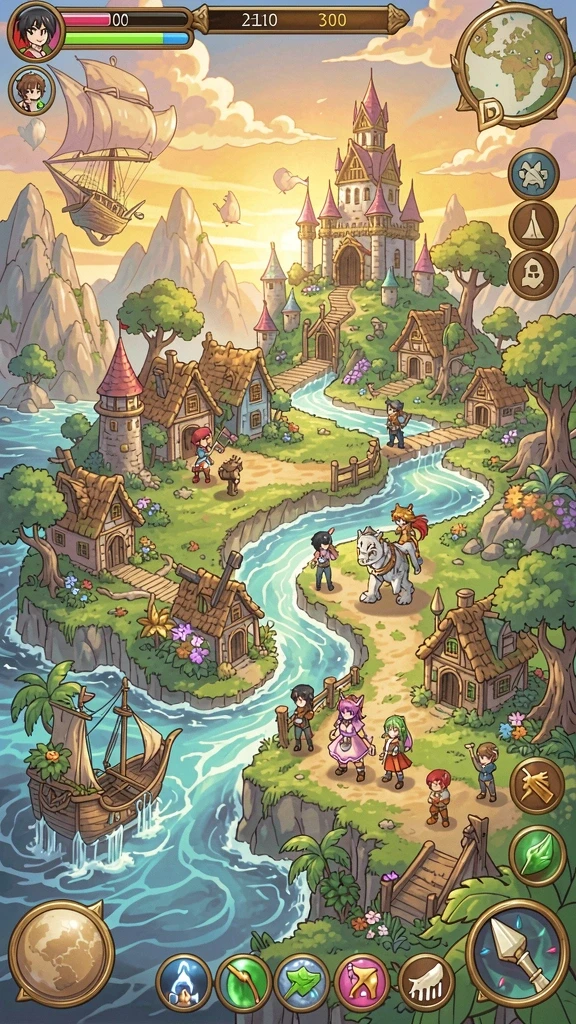The height and width of the screenshot is (1024, 576).
Task: Tap the crossed swords combat button
Action: (x=537, y=785)
